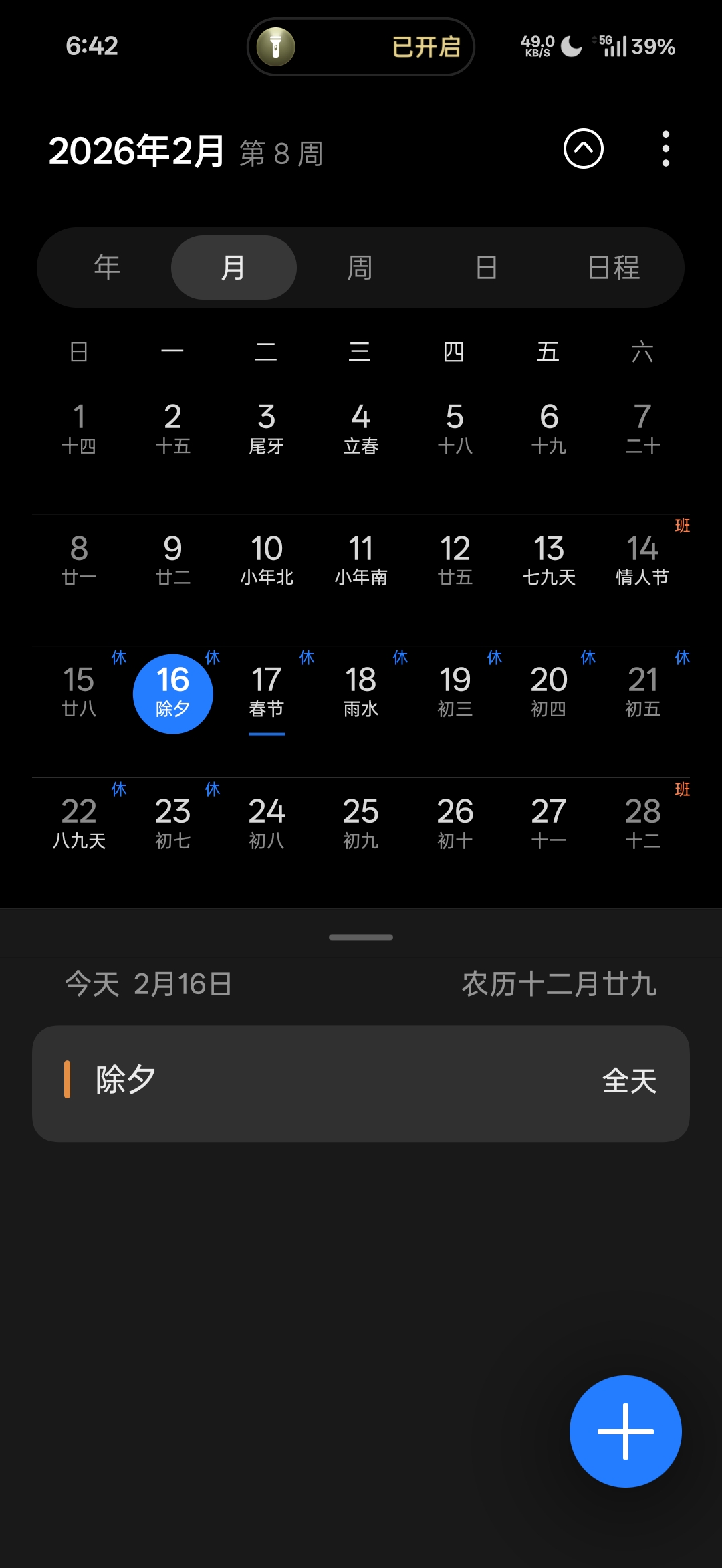Add a new event with plus button
Image resolution: width=722 pixels, height=1568 pixels.
coord(625,1431)
